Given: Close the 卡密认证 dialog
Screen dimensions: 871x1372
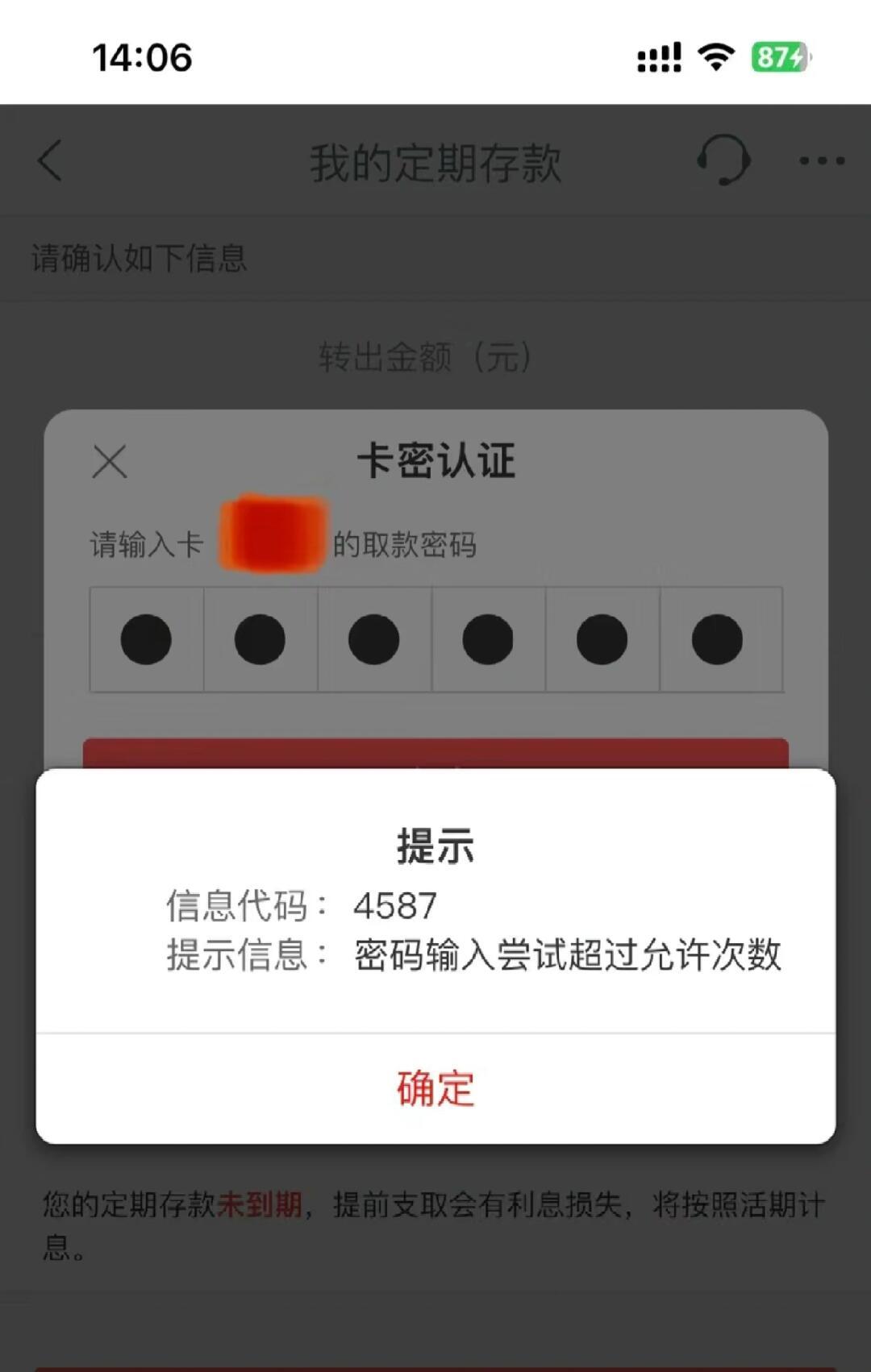Looking at the screenshot, I should 110,462.
